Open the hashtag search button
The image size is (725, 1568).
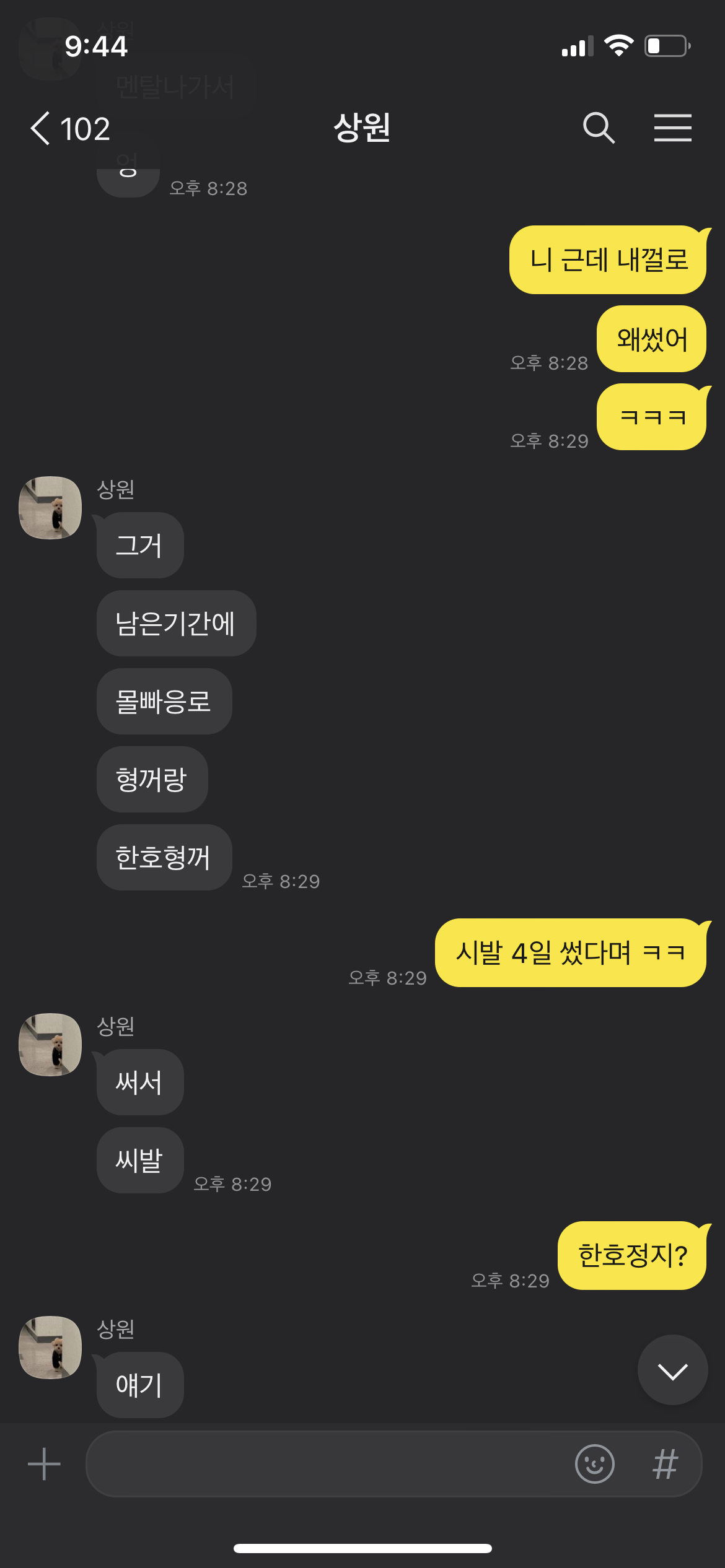[666, 1464]
